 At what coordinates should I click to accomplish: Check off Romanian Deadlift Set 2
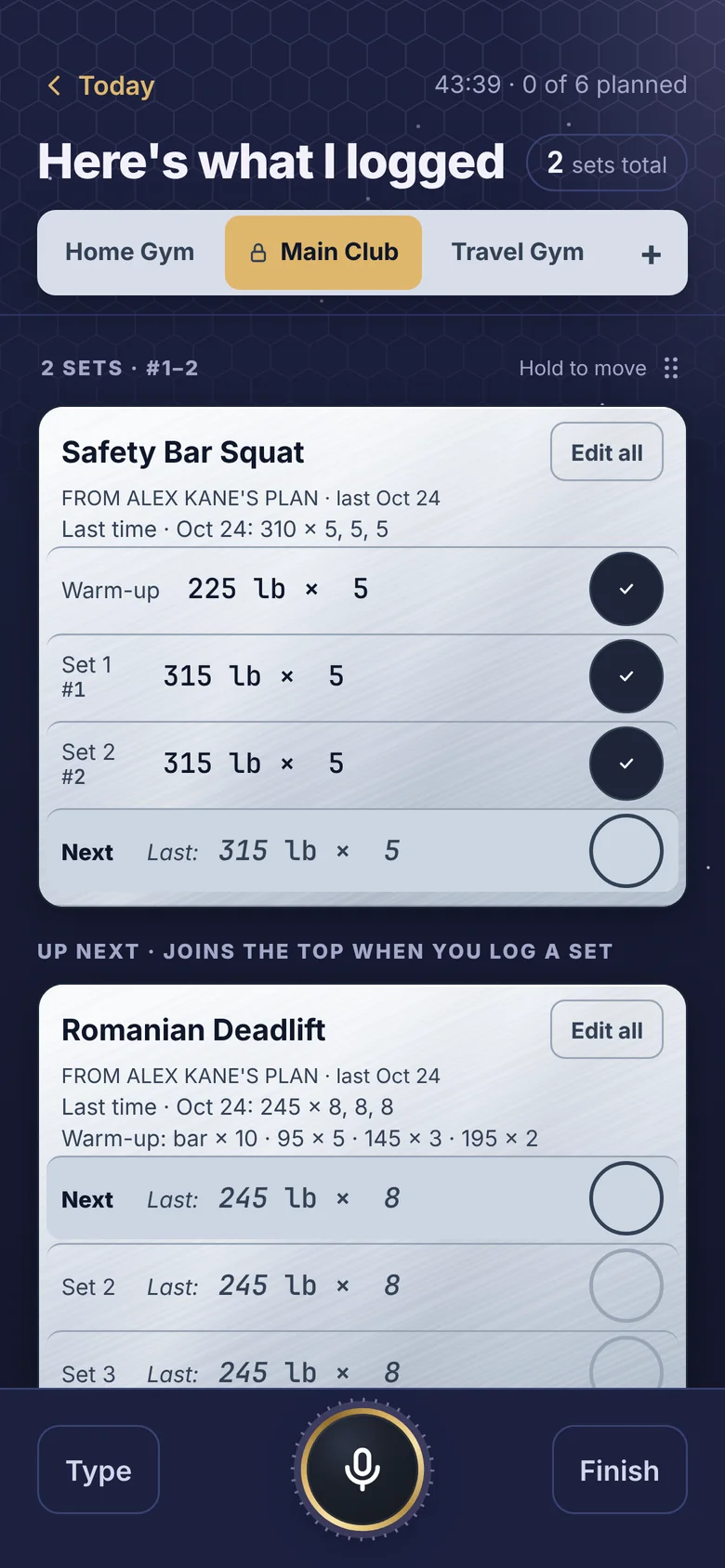click(626, 1286)
